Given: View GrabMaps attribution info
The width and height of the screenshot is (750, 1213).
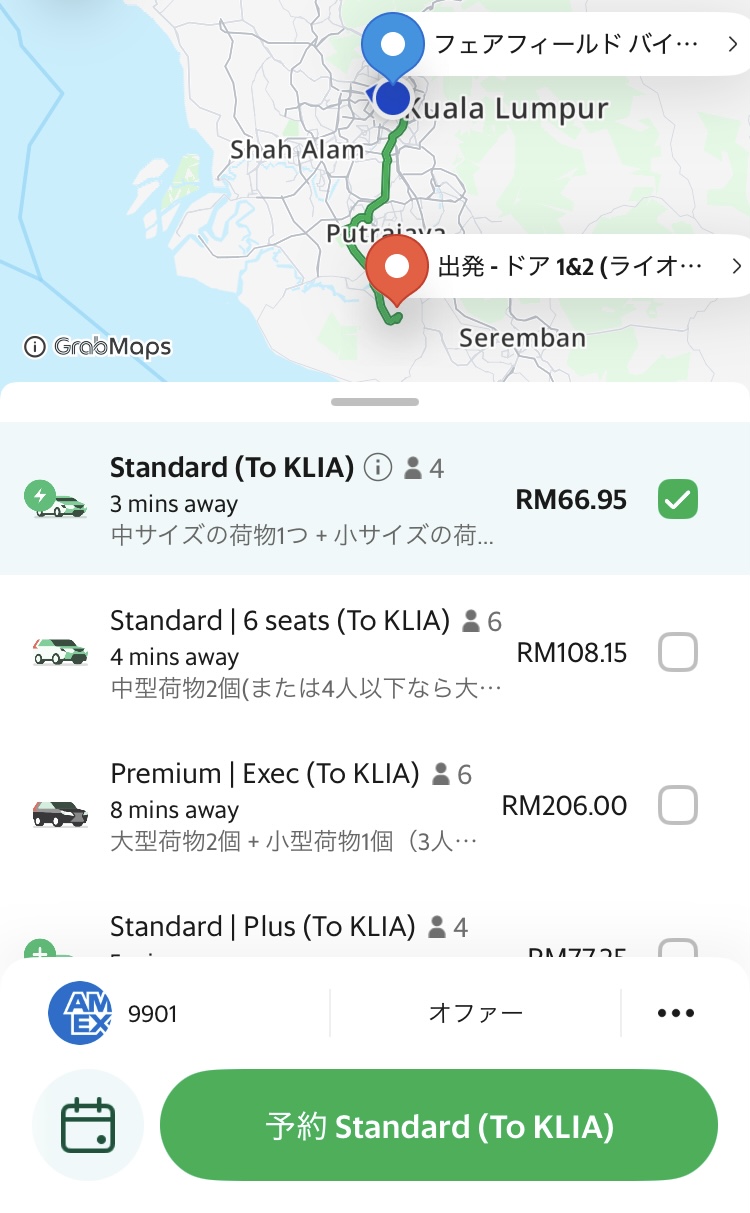Looking at the screenshot, I should tap(98, 347).
